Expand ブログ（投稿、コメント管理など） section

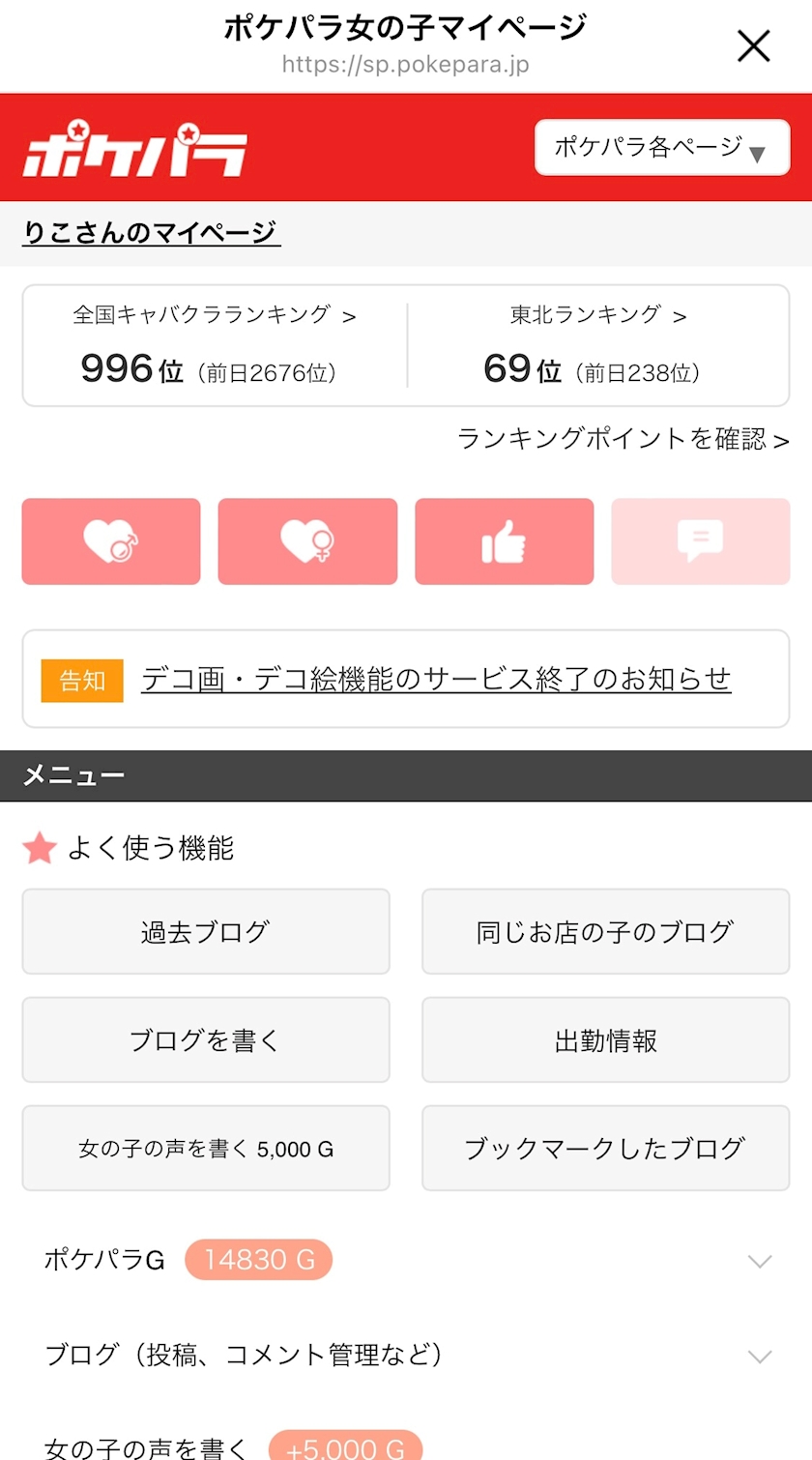(406, 1356)
